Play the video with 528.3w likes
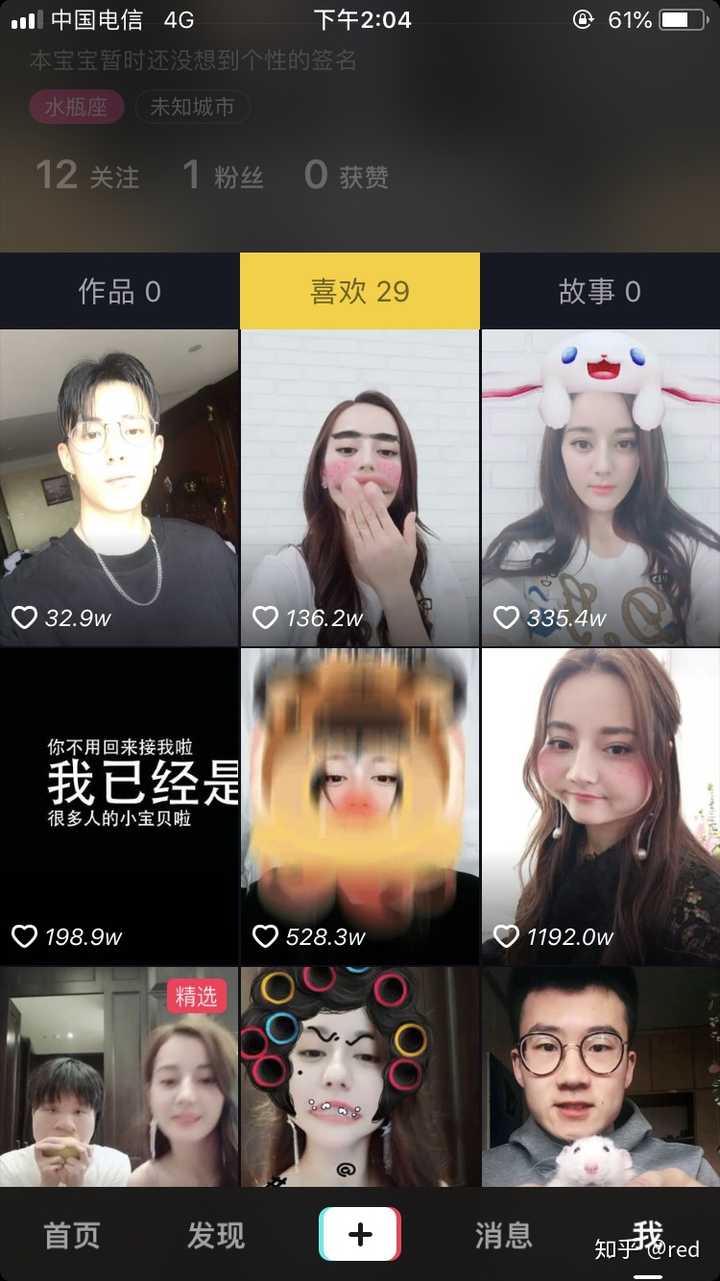 (x=360, y=805)
